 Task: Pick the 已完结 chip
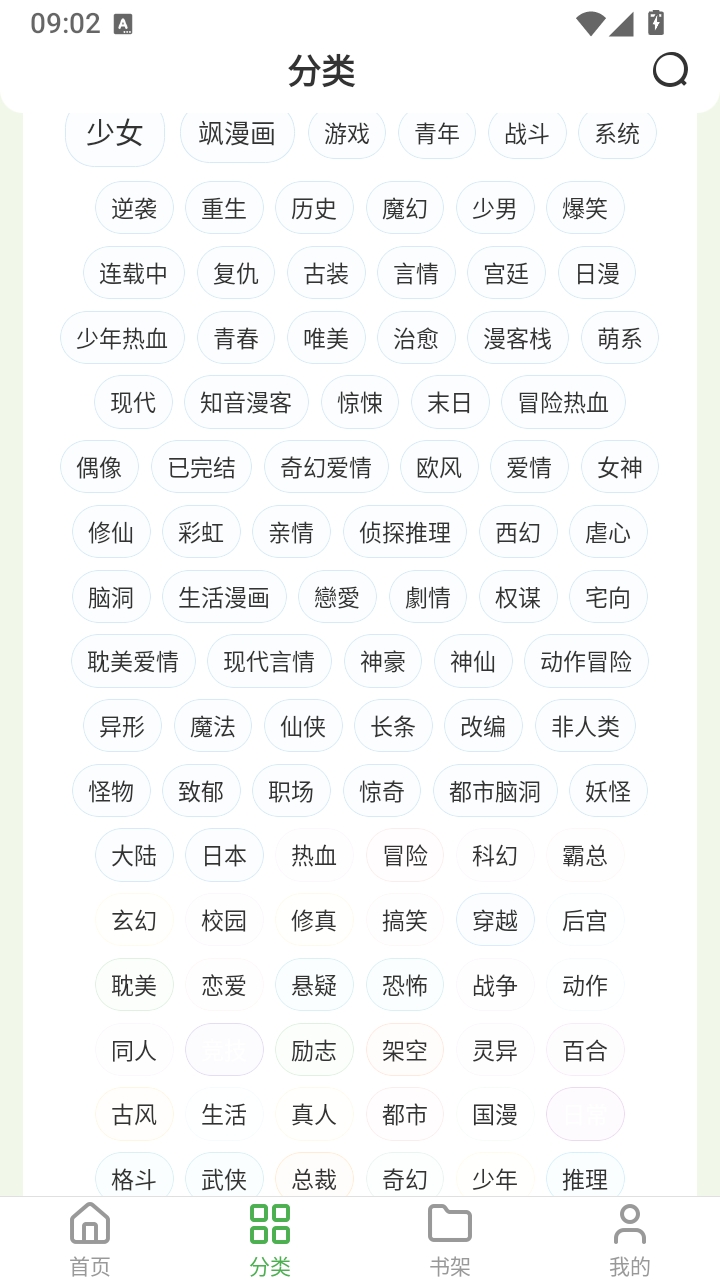[x=202, y=467]
